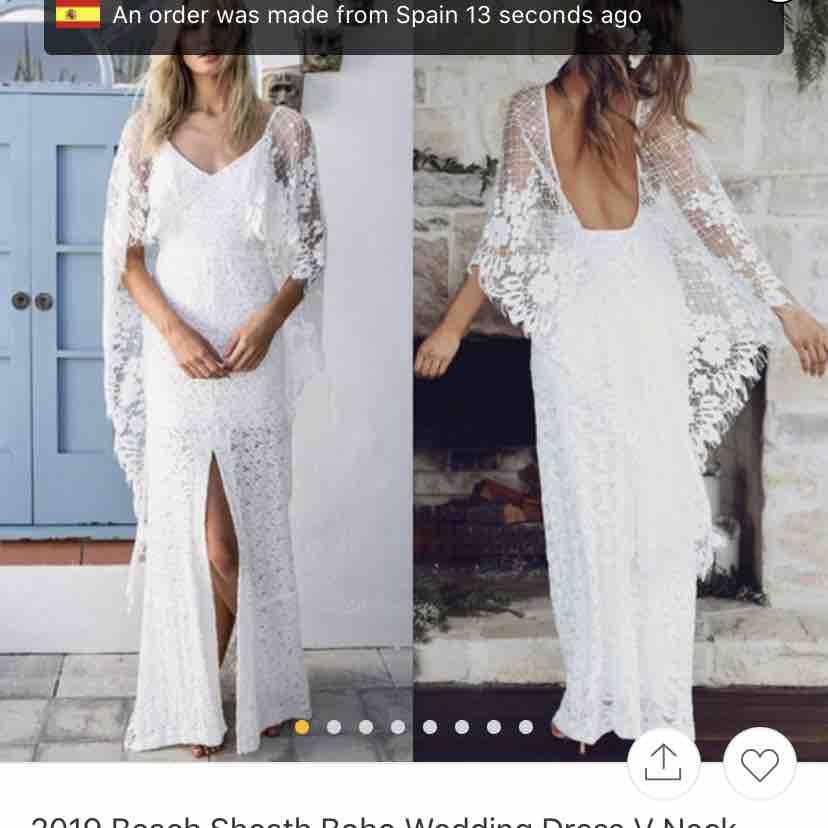Share this wedding dress listing
Viewport: 828px width, 828px height.
pyautogui.click(x=663, y=764)
